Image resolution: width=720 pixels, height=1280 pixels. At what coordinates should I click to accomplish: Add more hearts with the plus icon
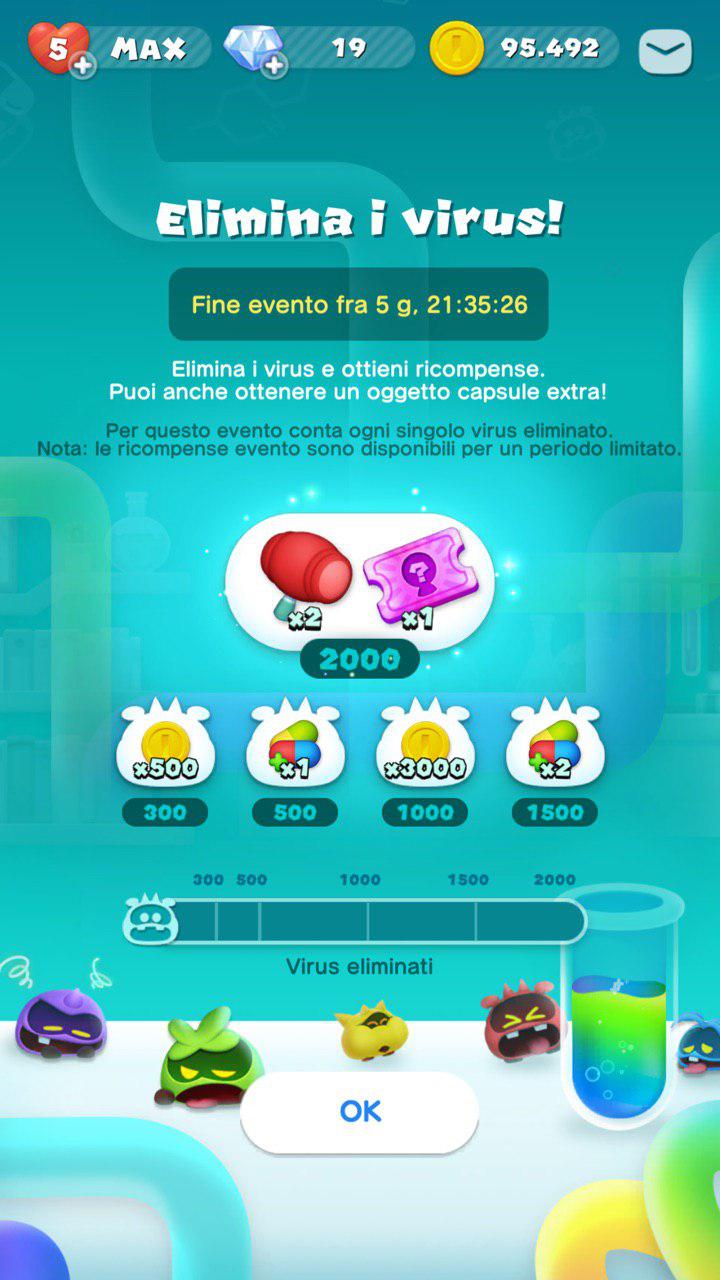84,68
